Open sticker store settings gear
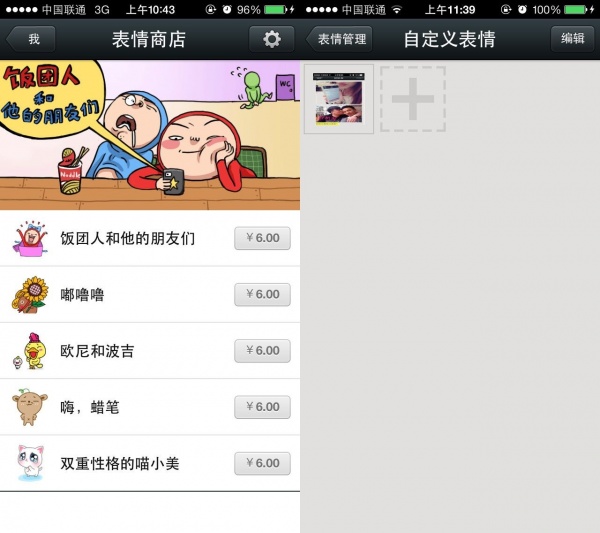 point(271,39)
